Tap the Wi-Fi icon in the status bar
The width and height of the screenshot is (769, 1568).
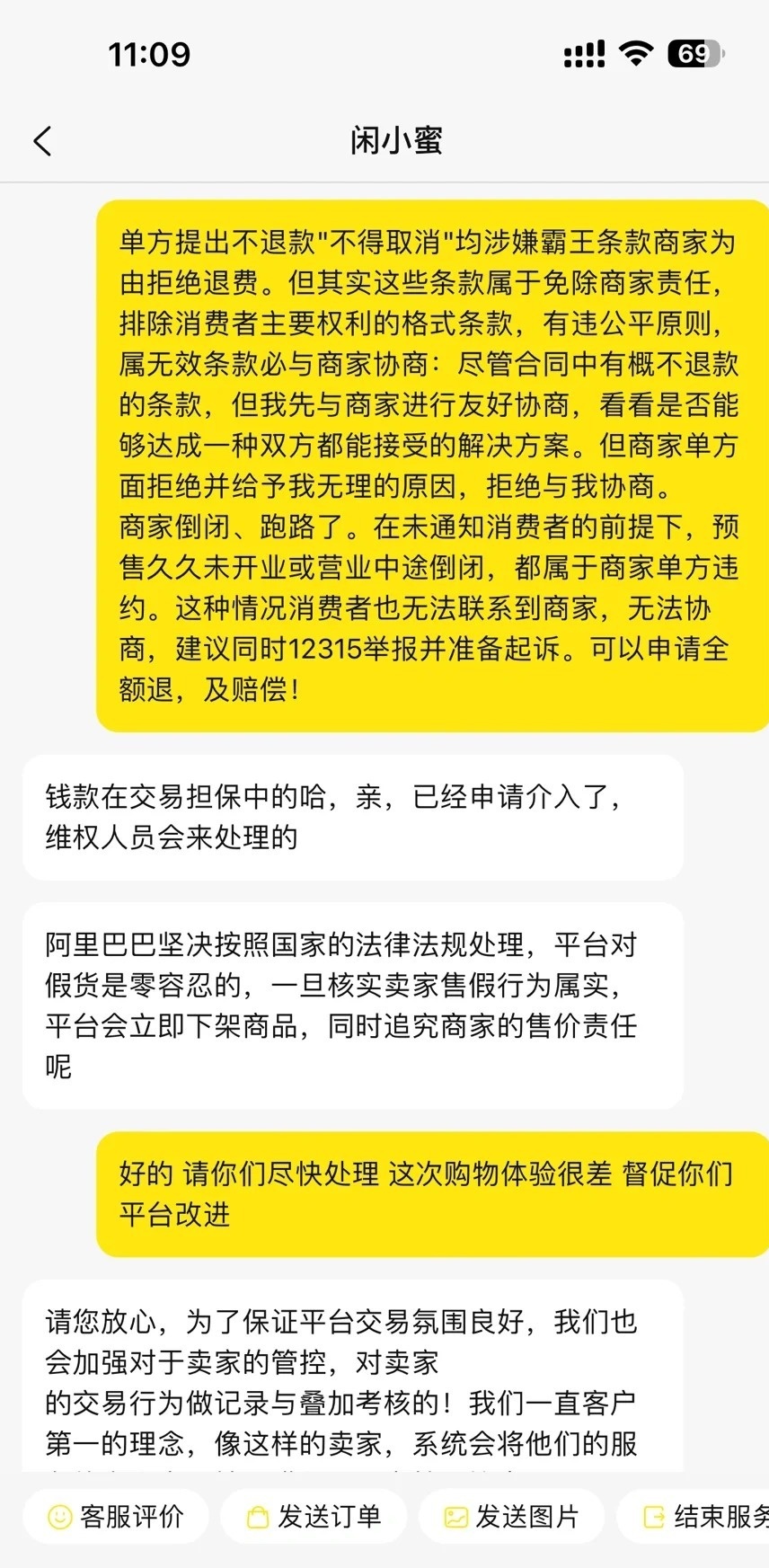pyautogui.click(x=636, y=54)
